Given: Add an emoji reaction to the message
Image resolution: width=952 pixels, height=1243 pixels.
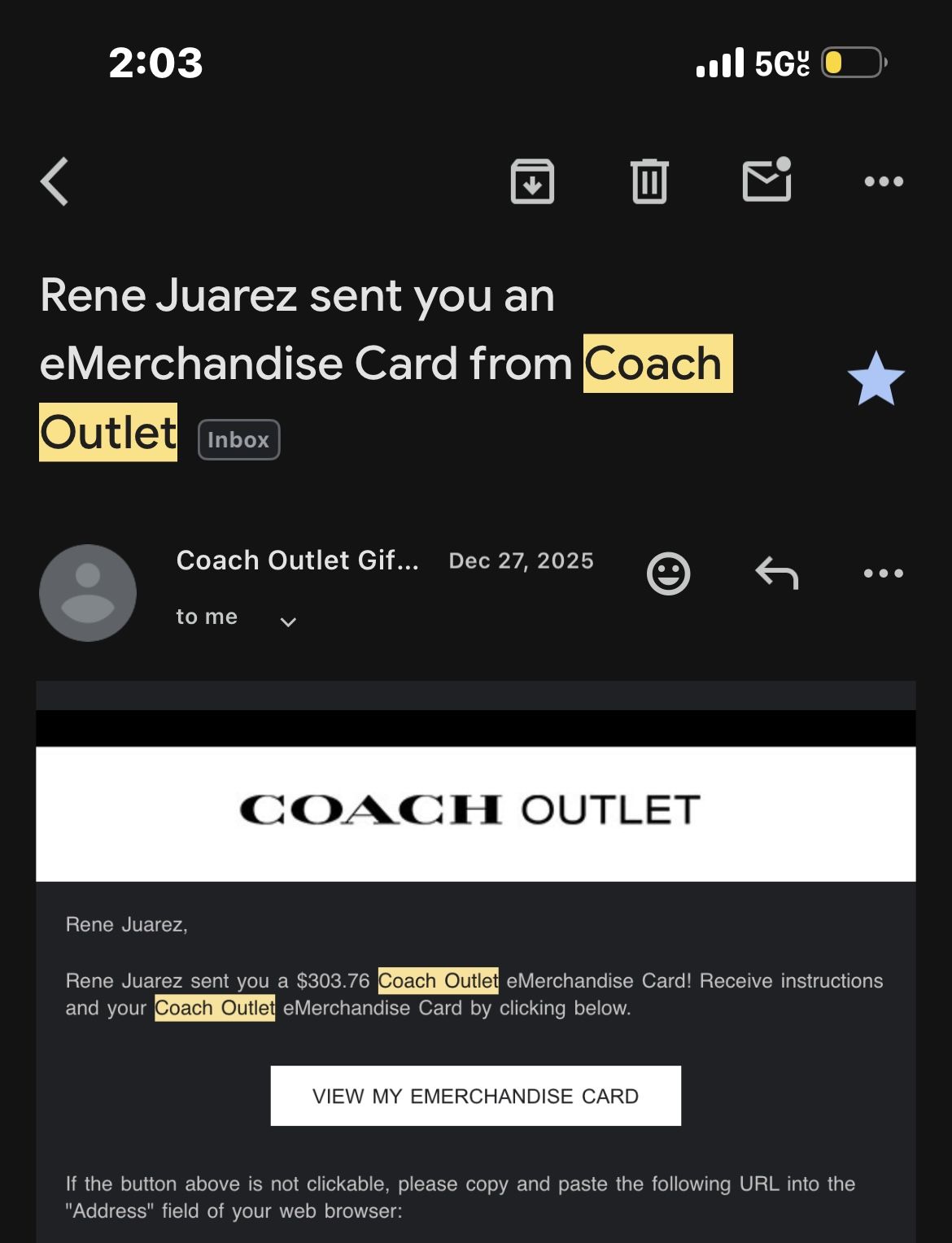Looking at the screenshot, I should [668, 574].
